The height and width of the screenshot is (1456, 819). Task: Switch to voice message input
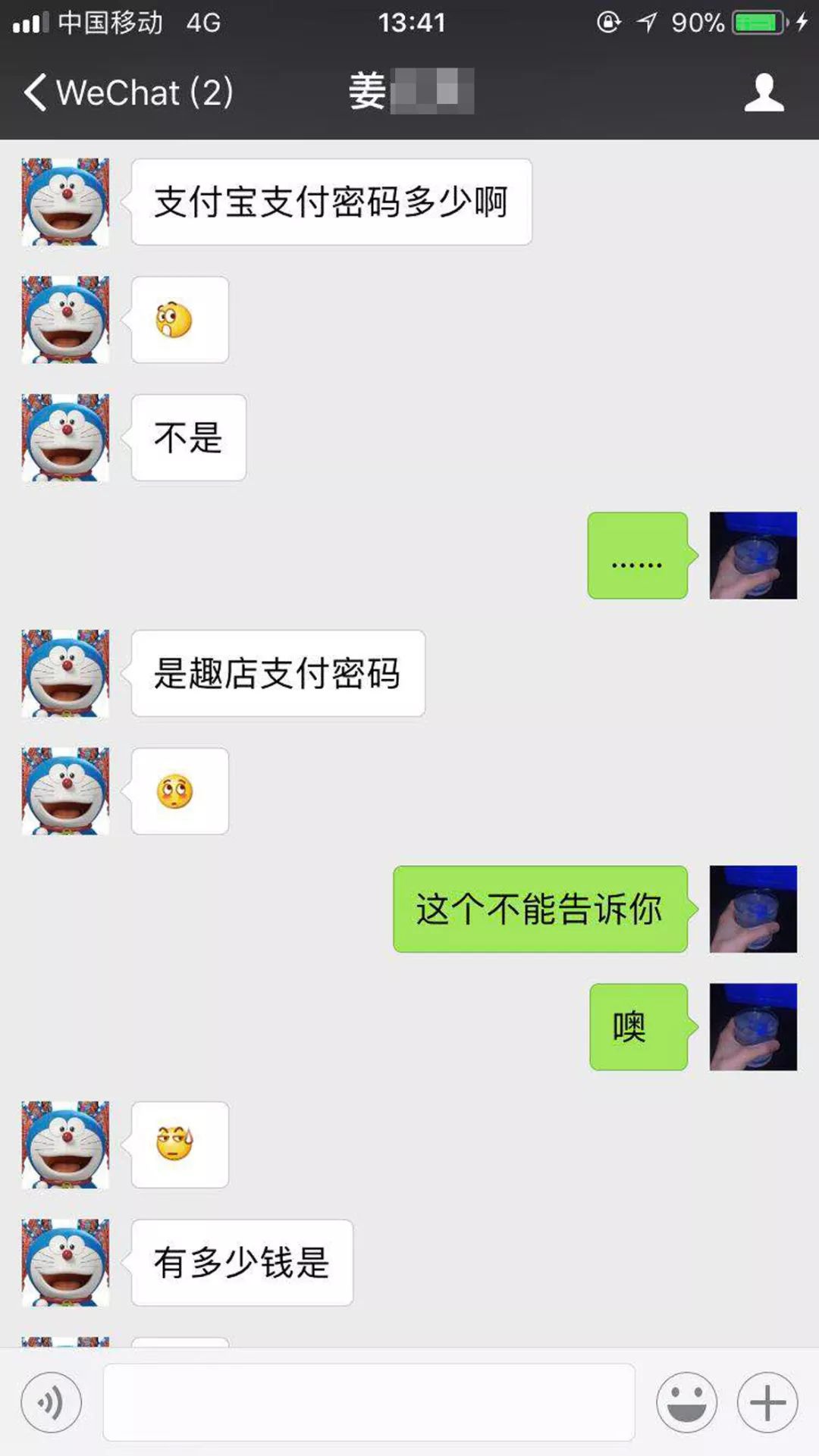(x=51, y=1402)
